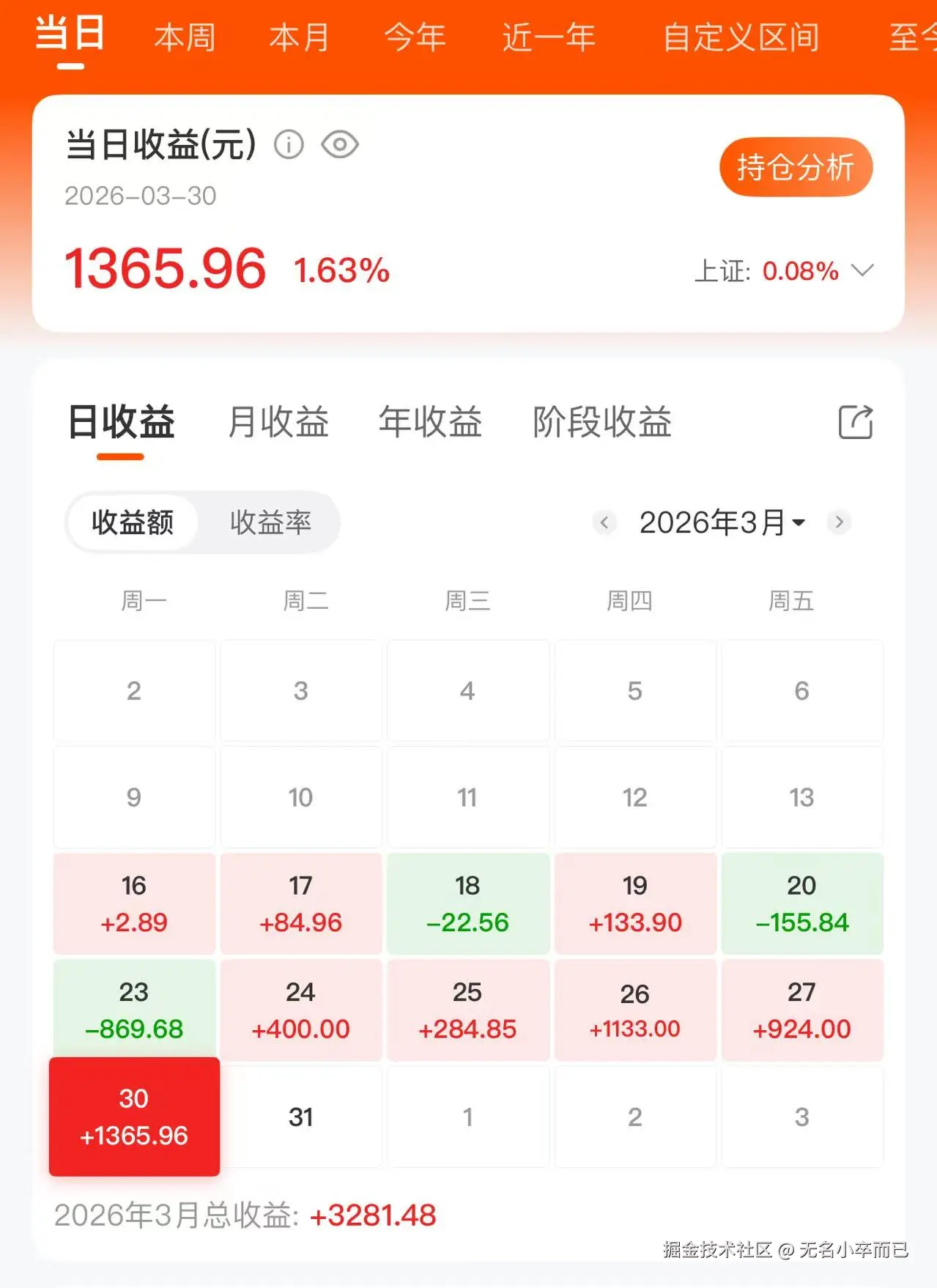Select March 30 cell showing +1365.96
Image resolution: width=937 pixels, height=1288 pixels.
[133, 1115]
